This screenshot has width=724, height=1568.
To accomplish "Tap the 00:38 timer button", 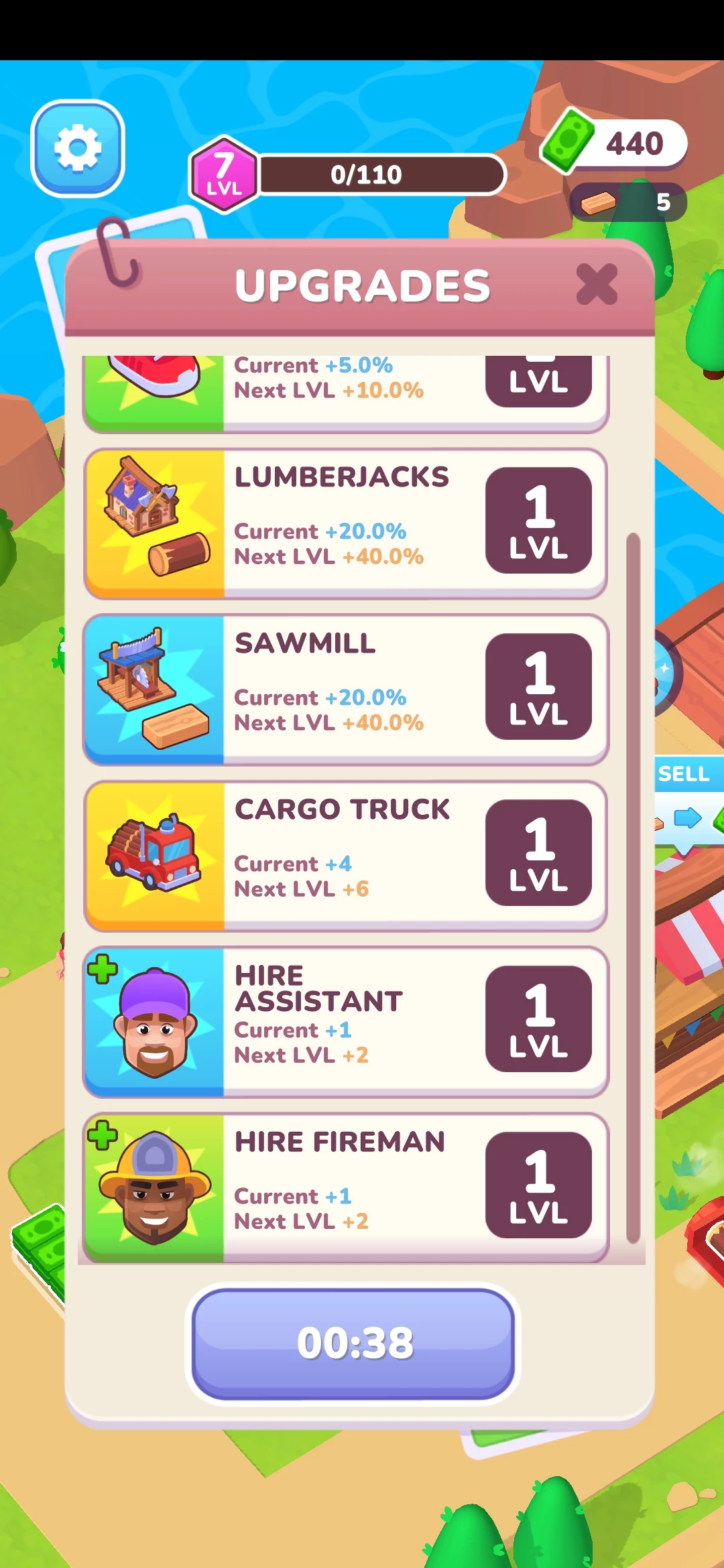I will point(354,1344).
